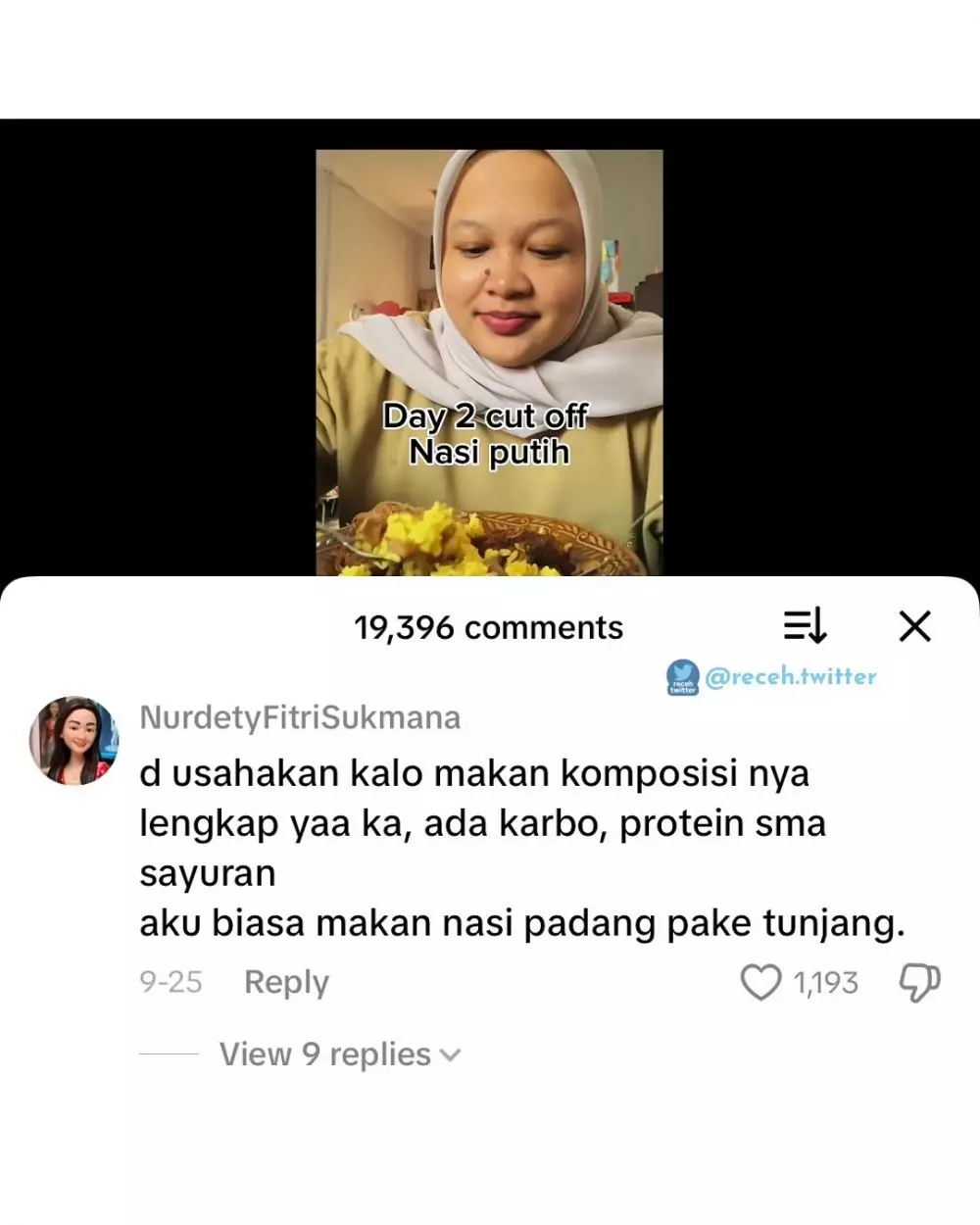
Task: Reply to NurdetyFitriSukmana's comment
Action: point(286,981)
